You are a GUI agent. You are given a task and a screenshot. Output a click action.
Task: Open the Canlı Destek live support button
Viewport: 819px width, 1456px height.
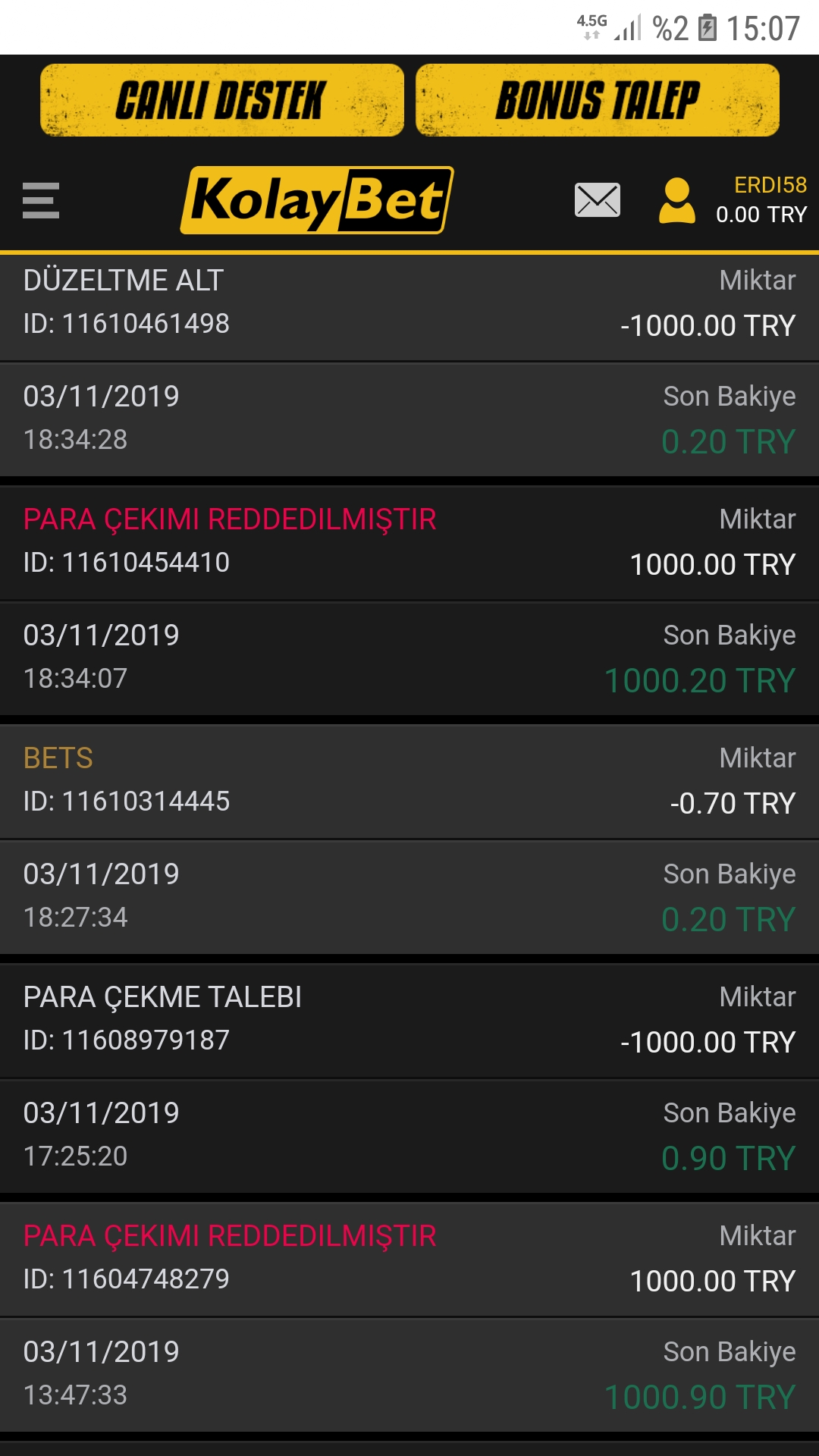[x=221, y=100]
